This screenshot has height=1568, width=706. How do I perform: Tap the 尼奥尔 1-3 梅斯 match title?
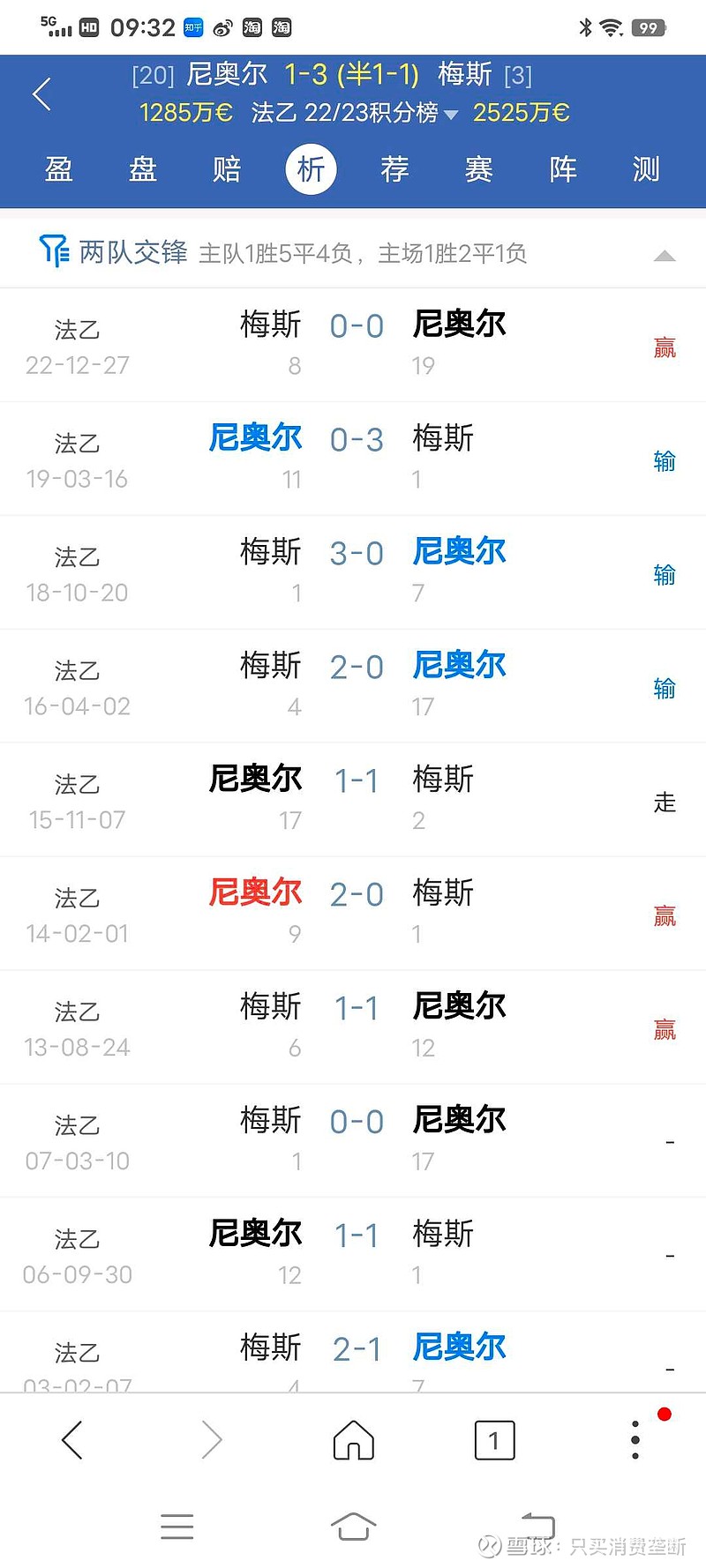click(x=353, y=74)
